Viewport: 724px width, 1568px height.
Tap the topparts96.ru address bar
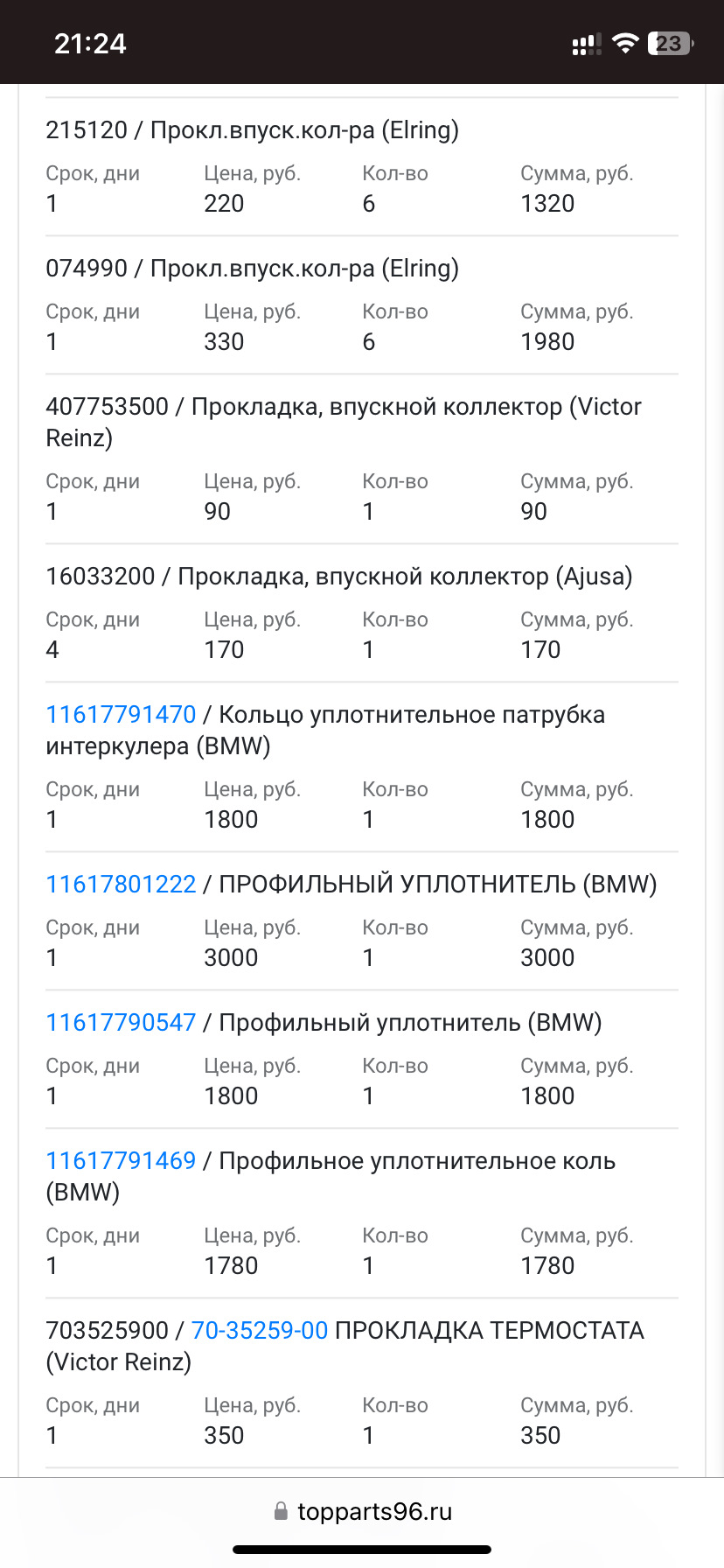pyautogui.click(x=376, y=1510)
